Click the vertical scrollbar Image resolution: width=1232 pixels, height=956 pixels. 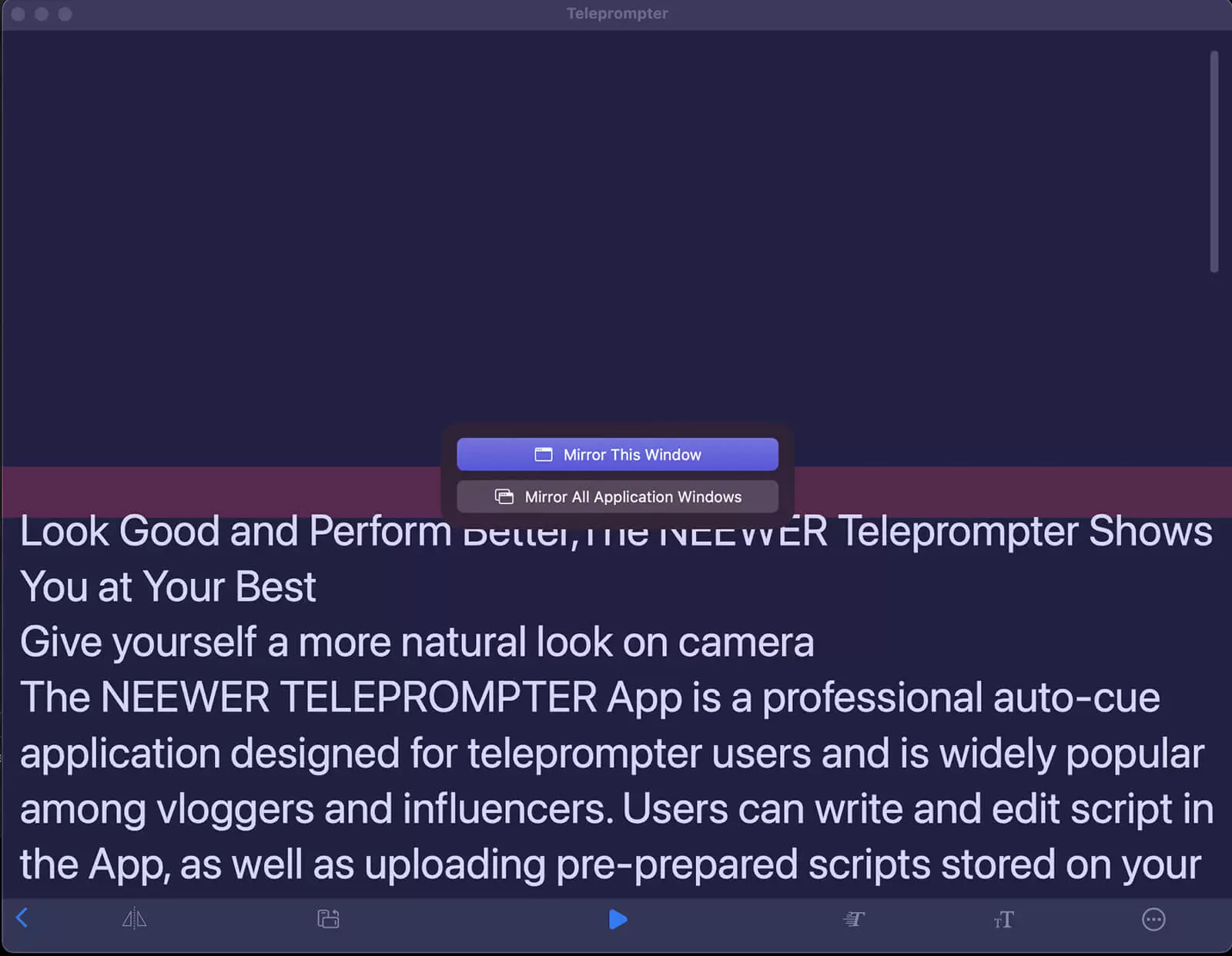click(1214, 162)
